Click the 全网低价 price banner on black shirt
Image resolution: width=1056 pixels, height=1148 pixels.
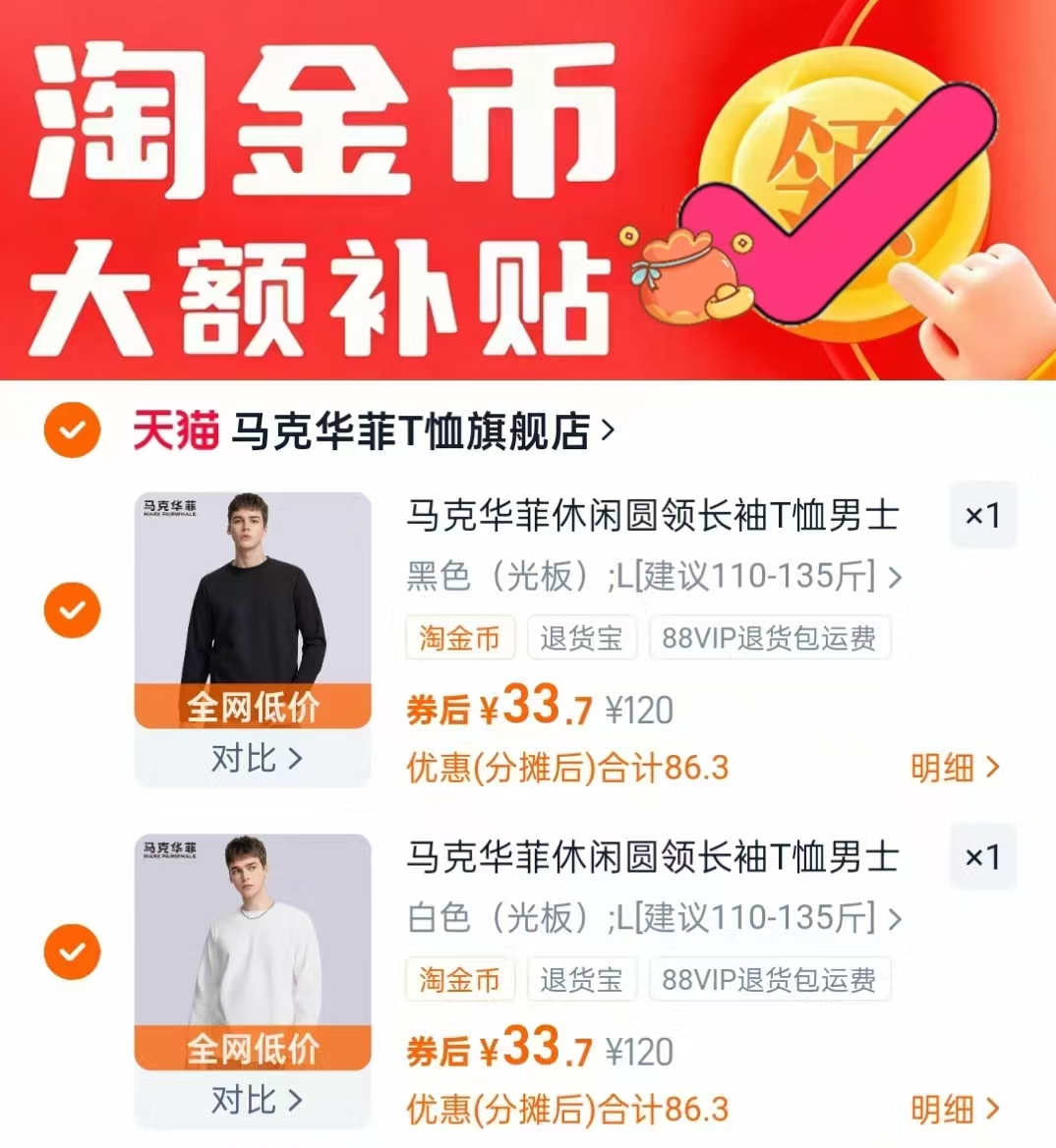(x=253, y=706)
